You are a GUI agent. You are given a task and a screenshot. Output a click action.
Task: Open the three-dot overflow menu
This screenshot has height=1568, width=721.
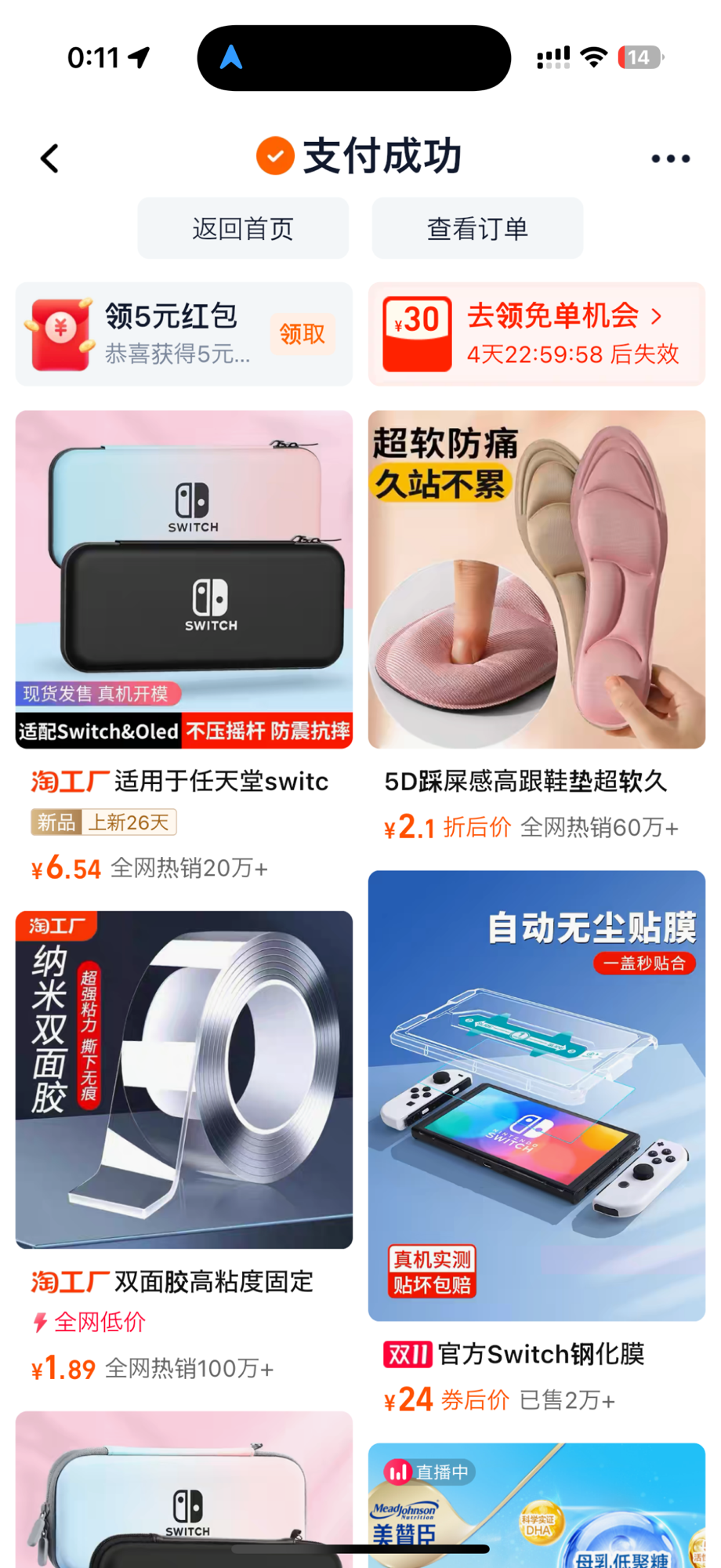tap(671, 159)
